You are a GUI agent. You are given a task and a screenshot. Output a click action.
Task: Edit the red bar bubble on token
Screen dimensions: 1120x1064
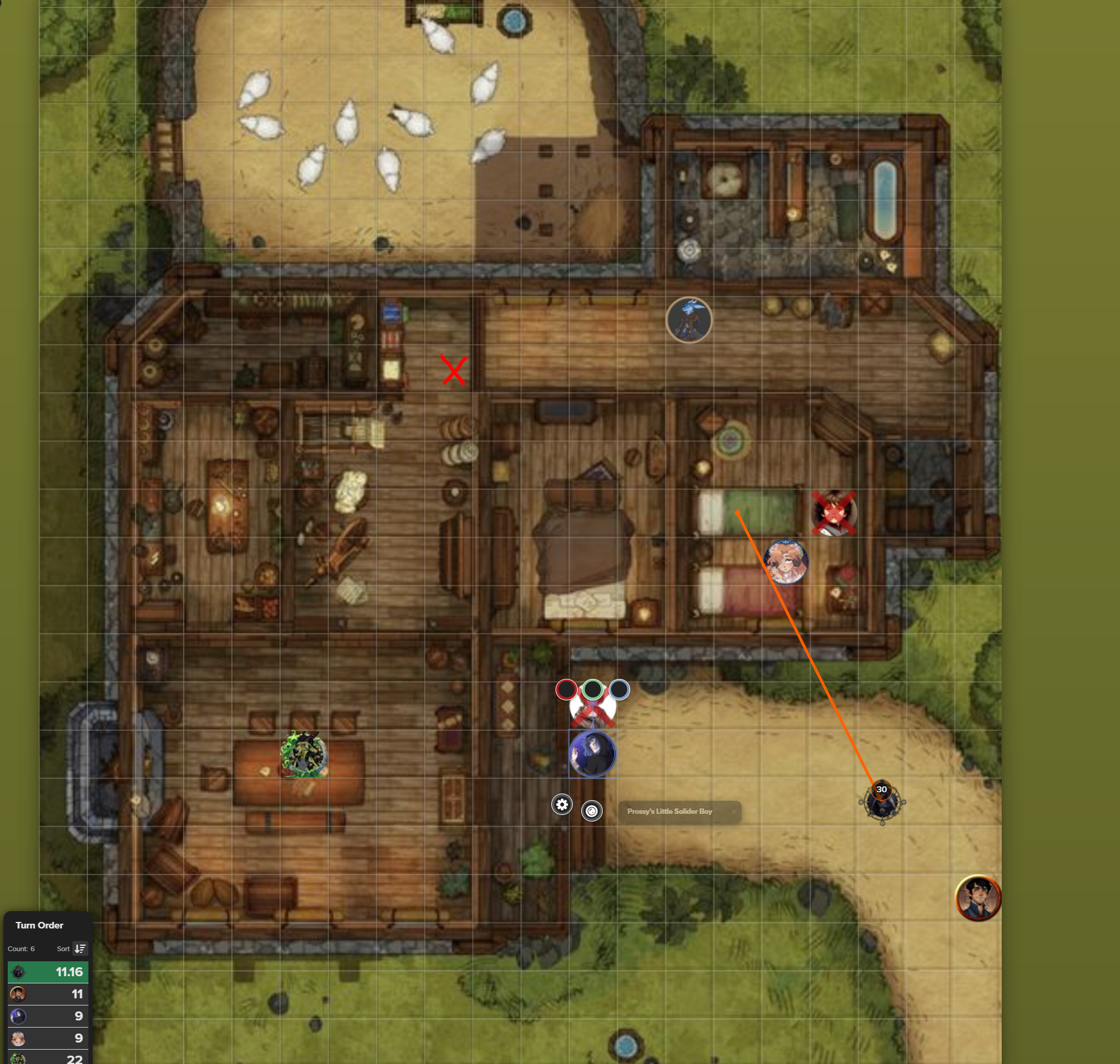[566, 690]
